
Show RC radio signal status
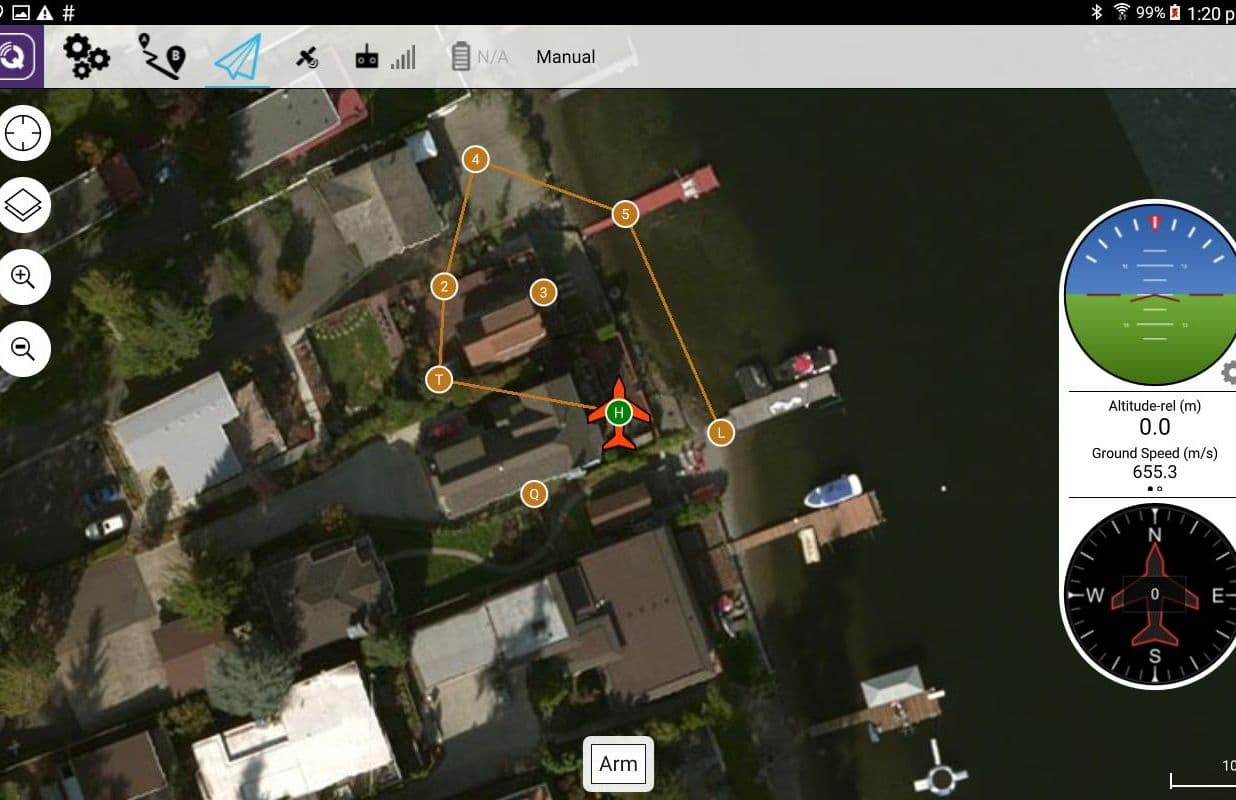[385, 58]
